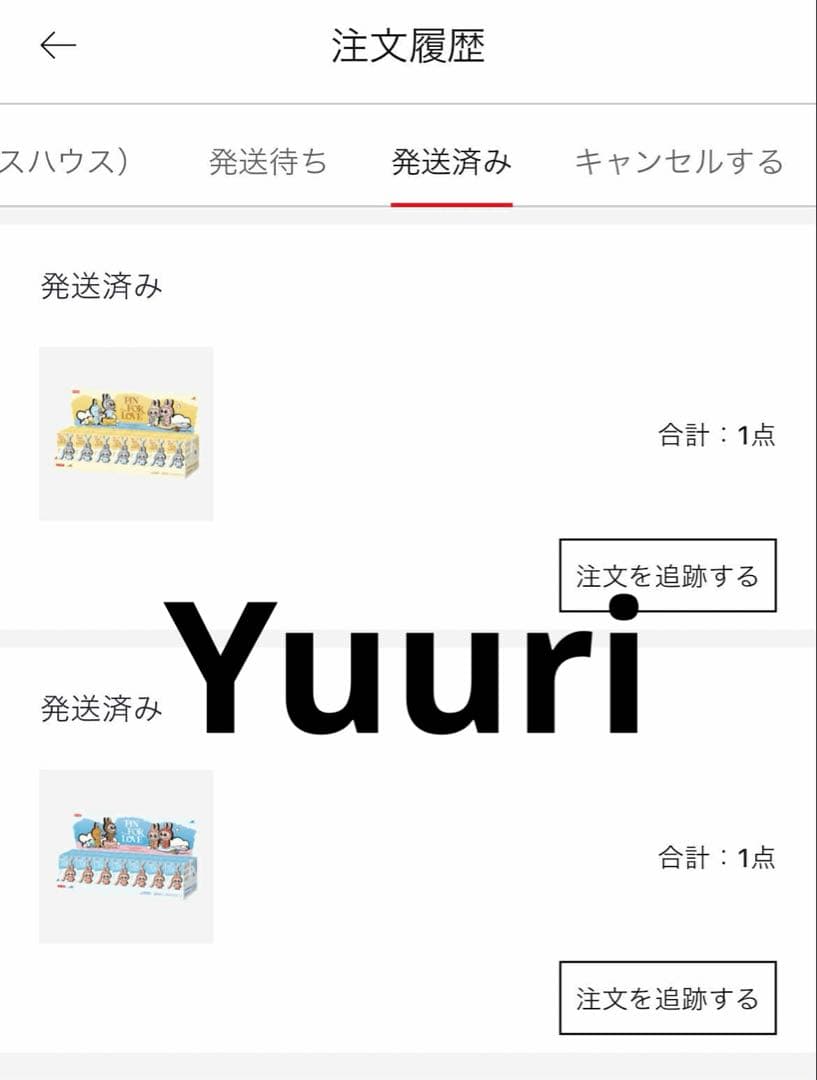Go back using the arrow icon

tap(58, 46)
